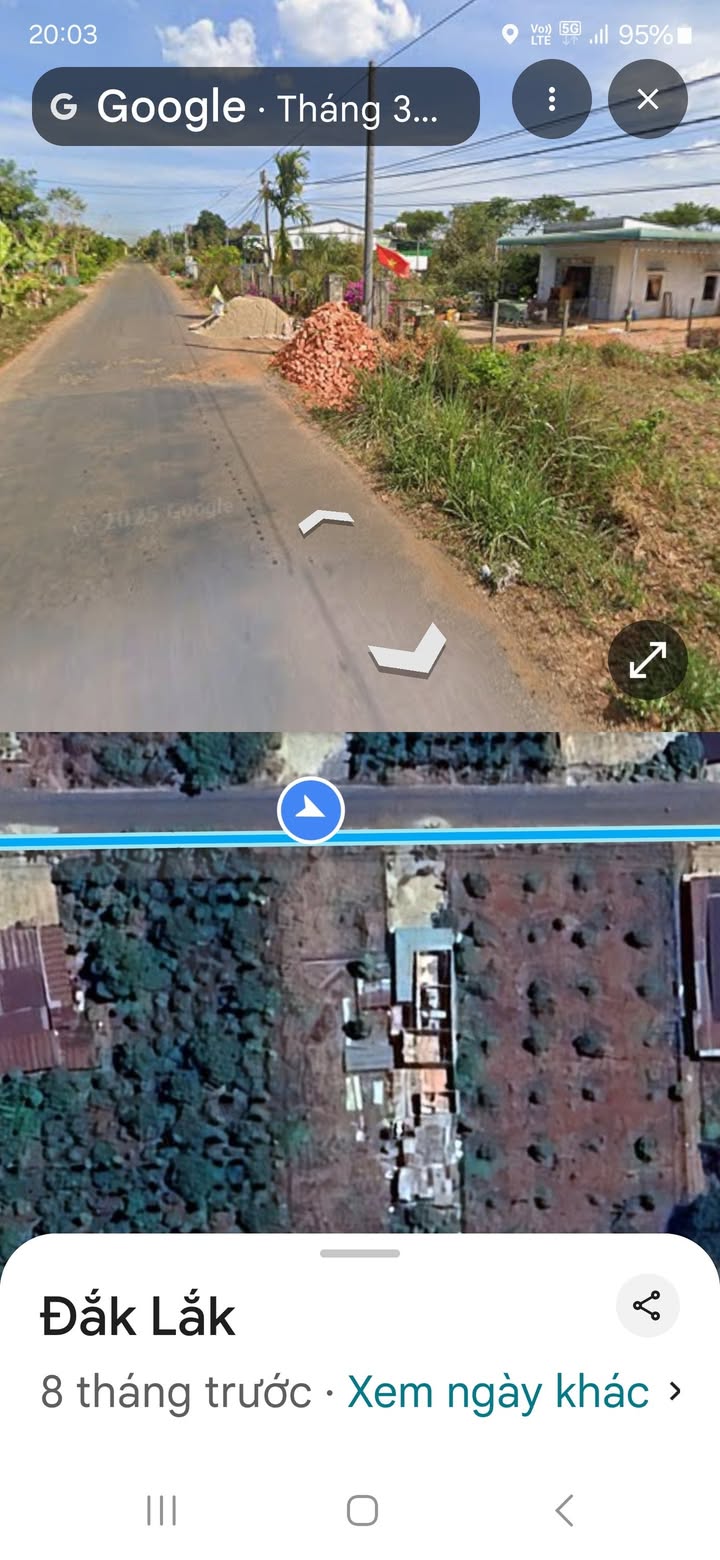Open the 'Xem ngày khác' link

coord(499,1391)
